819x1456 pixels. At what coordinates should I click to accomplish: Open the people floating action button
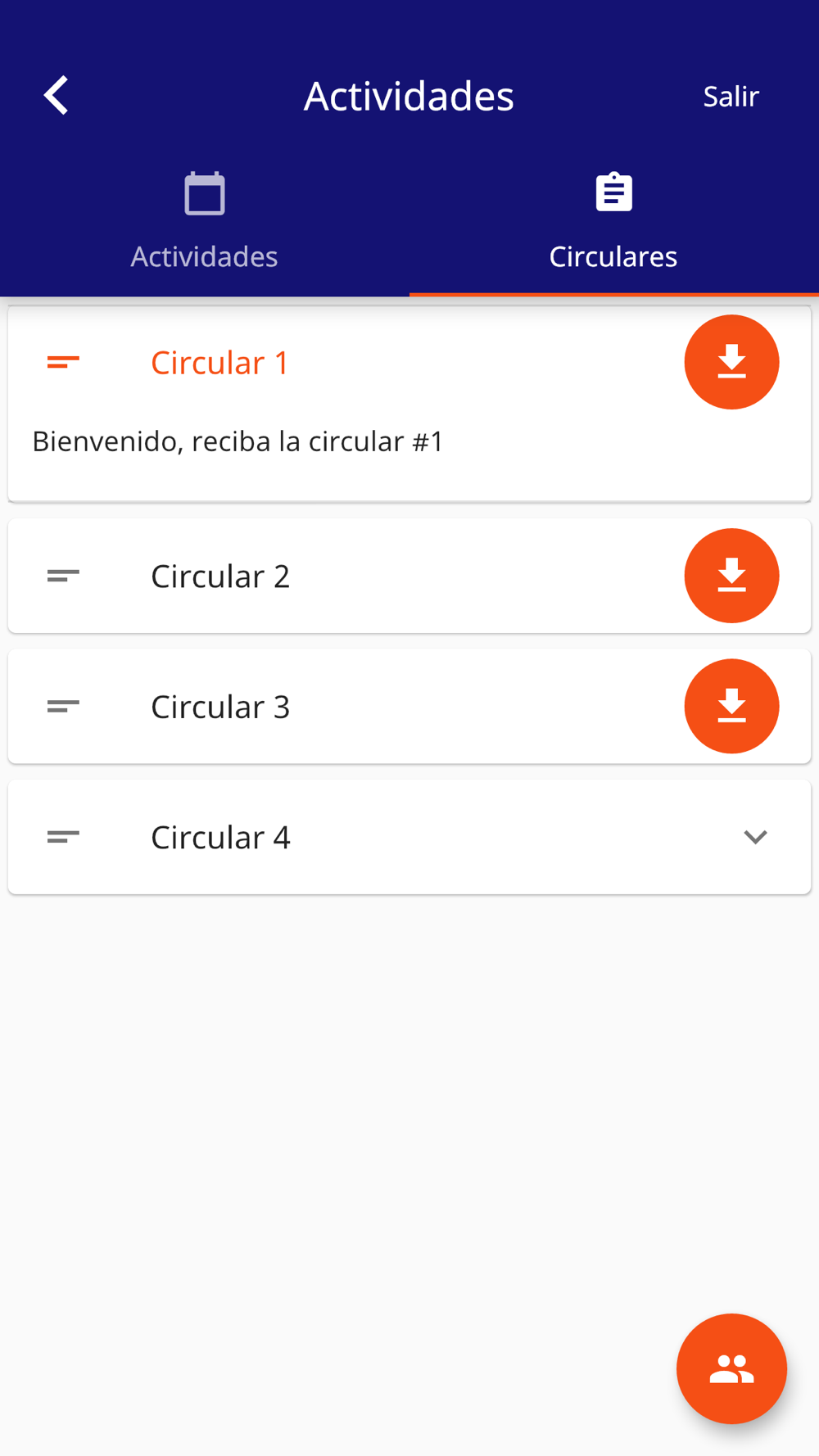point(731,1369)
